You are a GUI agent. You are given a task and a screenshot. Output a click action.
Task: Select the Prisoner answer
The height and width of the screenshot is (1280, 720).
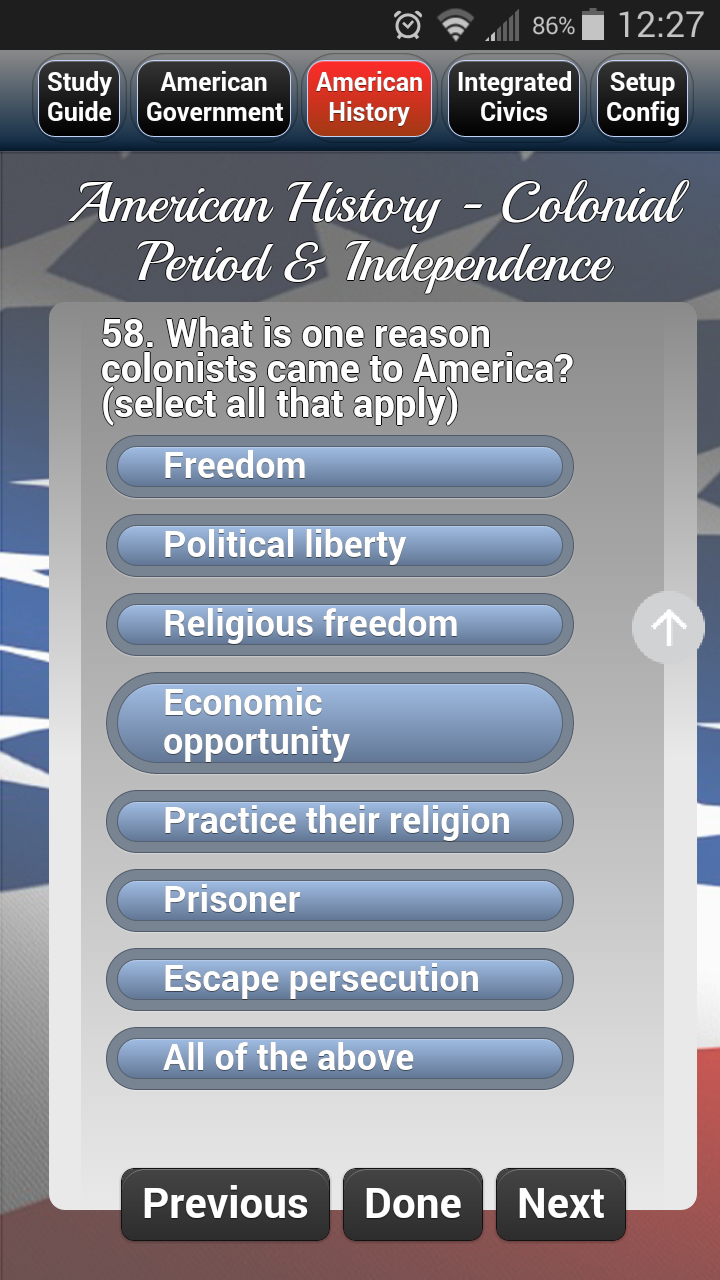pyautogui.click(x=340, y=900)
